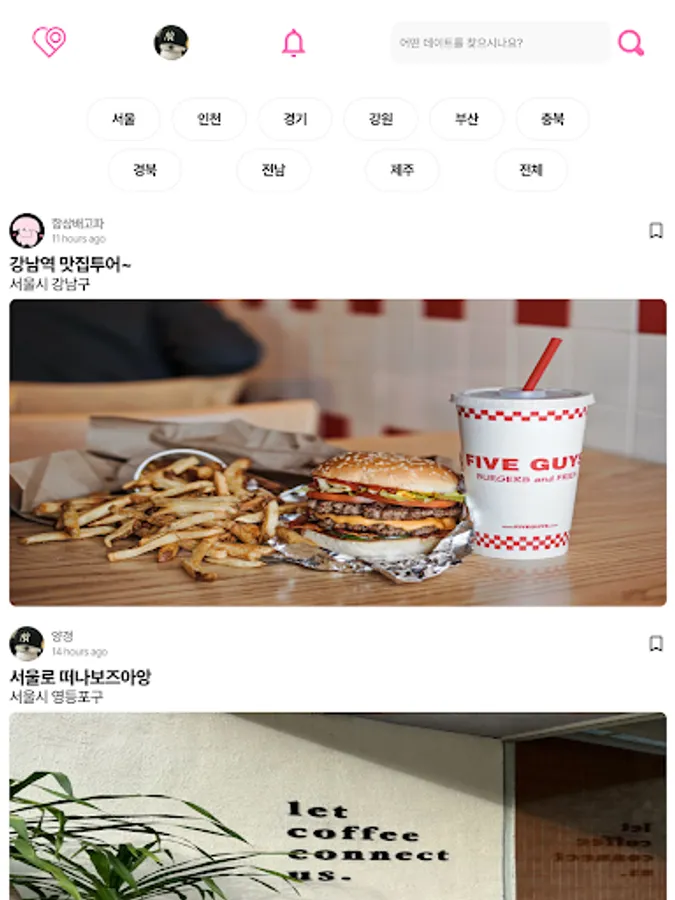This screenshot has height=900, width=675.
Task: Choose the 경북 region chip
Action: [145, 170]
